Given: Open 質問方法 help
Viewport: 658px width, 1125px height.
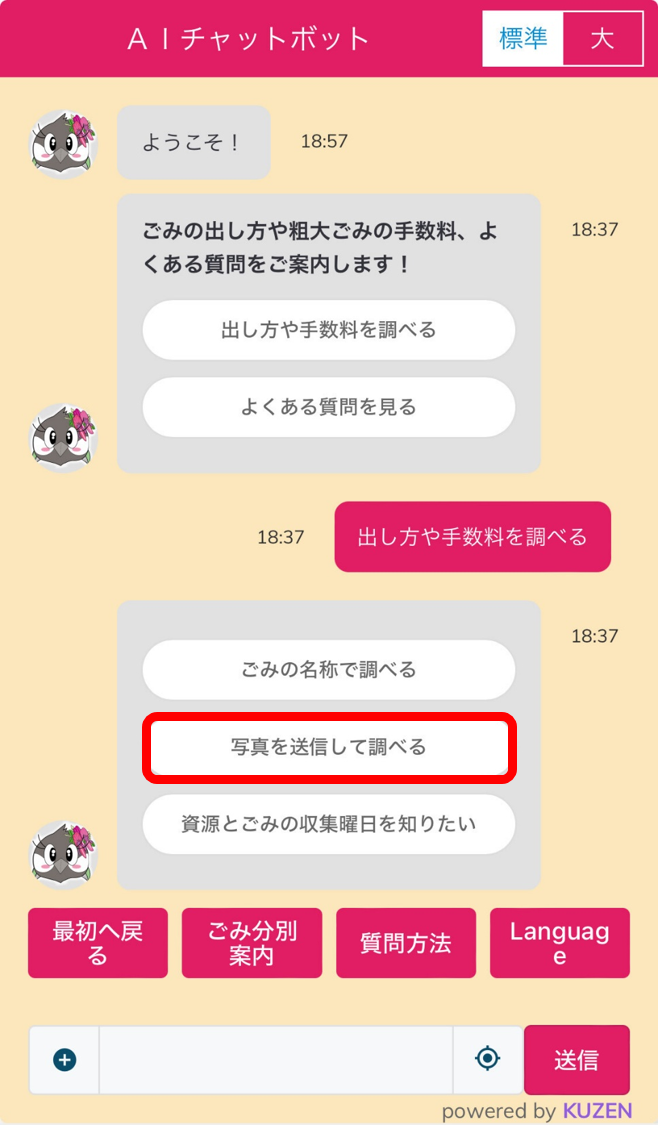Looking at the screenshot, I should pos(406,943).
